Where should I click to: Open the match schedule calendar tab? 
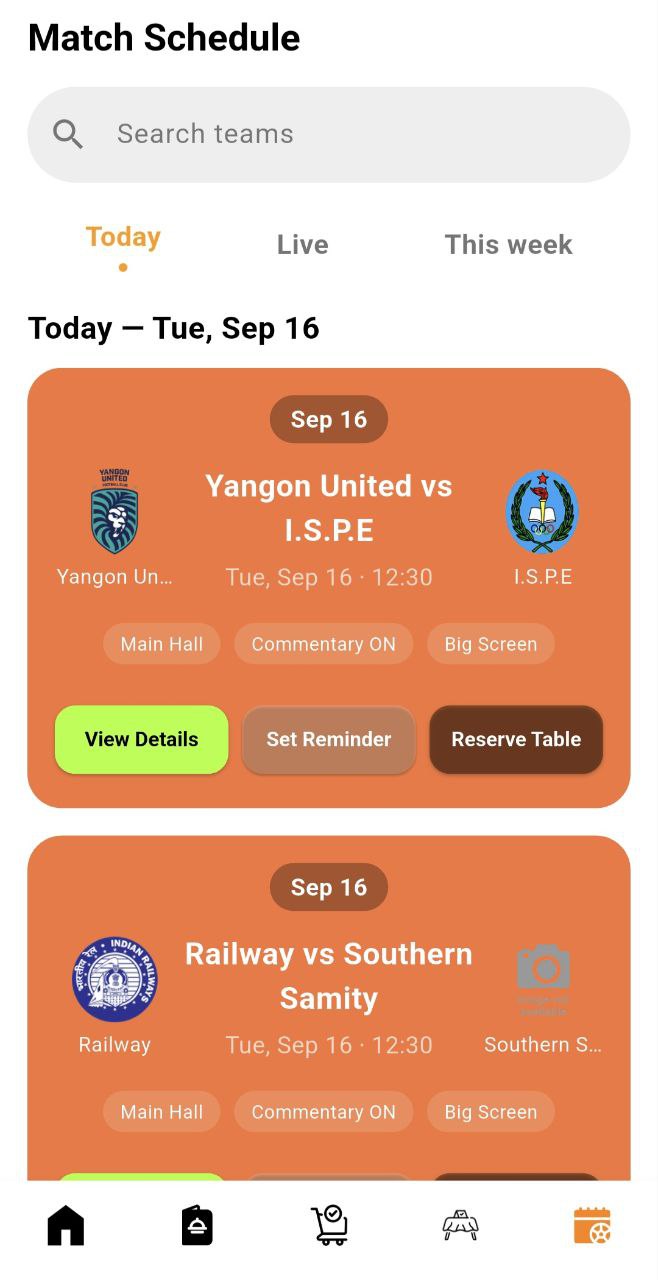pos(592,1225)
